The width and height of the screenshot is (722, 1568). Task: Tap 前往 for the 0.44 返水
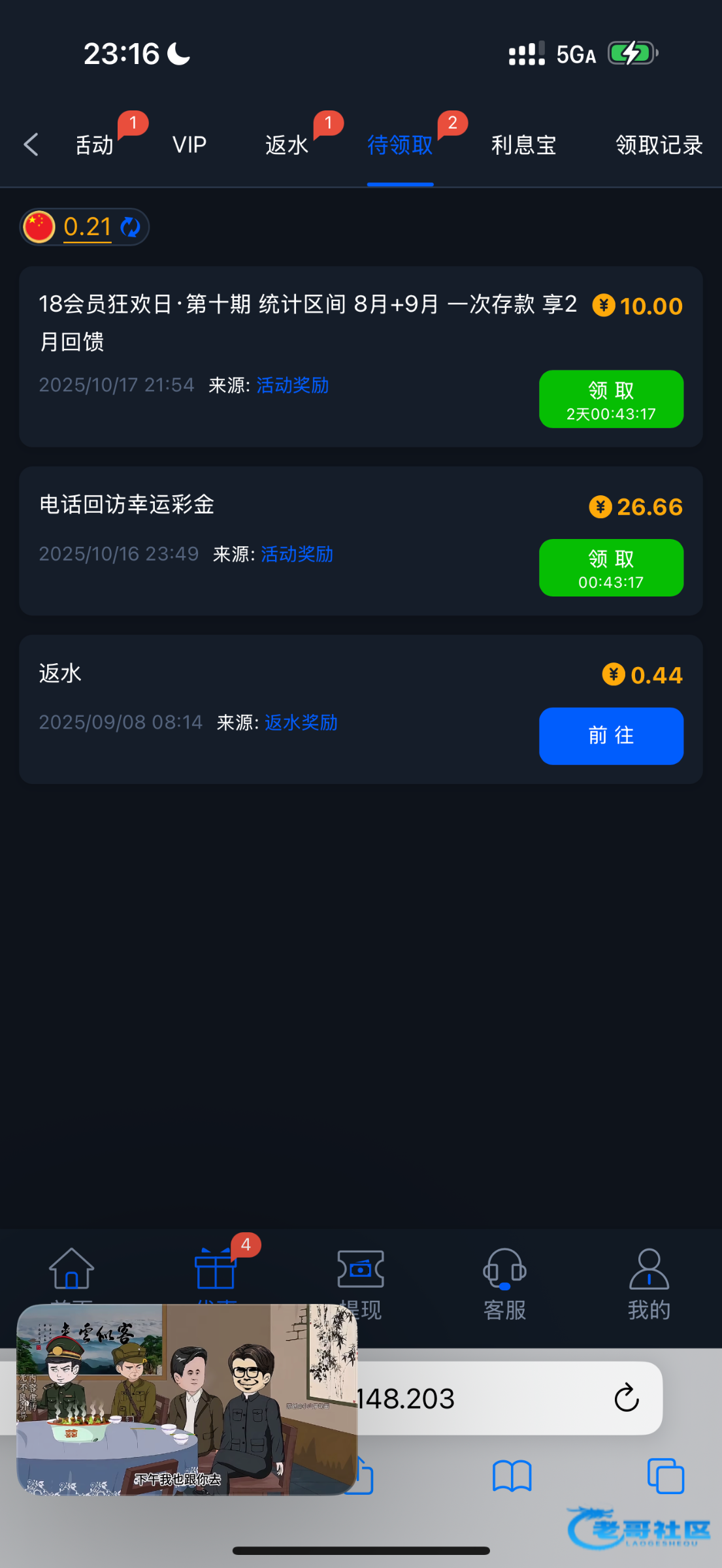point(611,736)
